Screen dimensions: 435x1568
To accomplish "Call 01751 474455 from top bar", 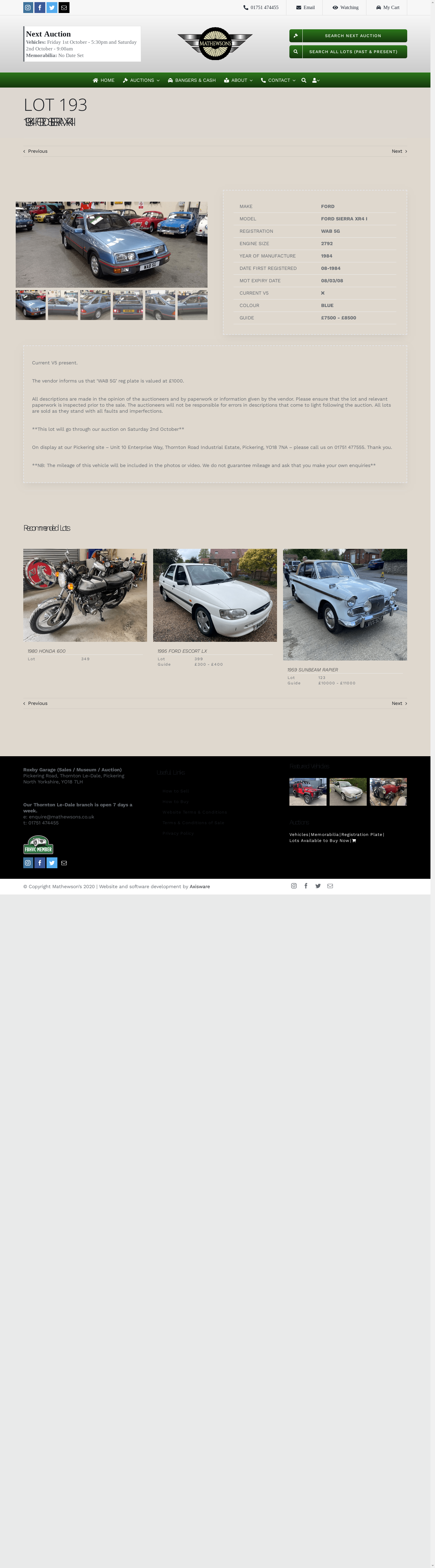I will pos(261,7).
